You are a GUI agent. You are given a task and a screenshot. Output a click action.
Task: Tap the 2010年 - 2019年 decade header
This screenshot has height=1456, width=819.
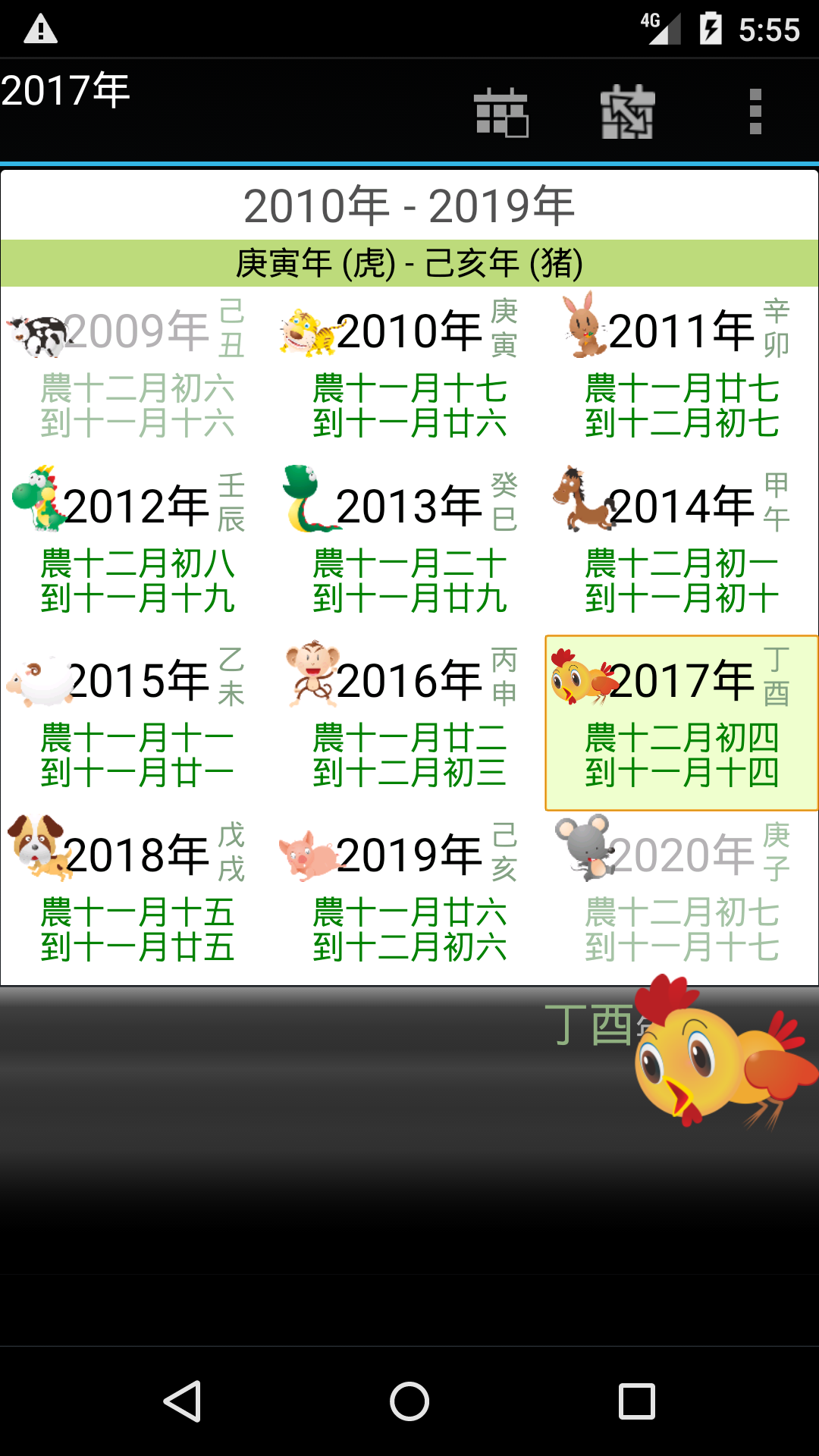[x=409, y=206]
